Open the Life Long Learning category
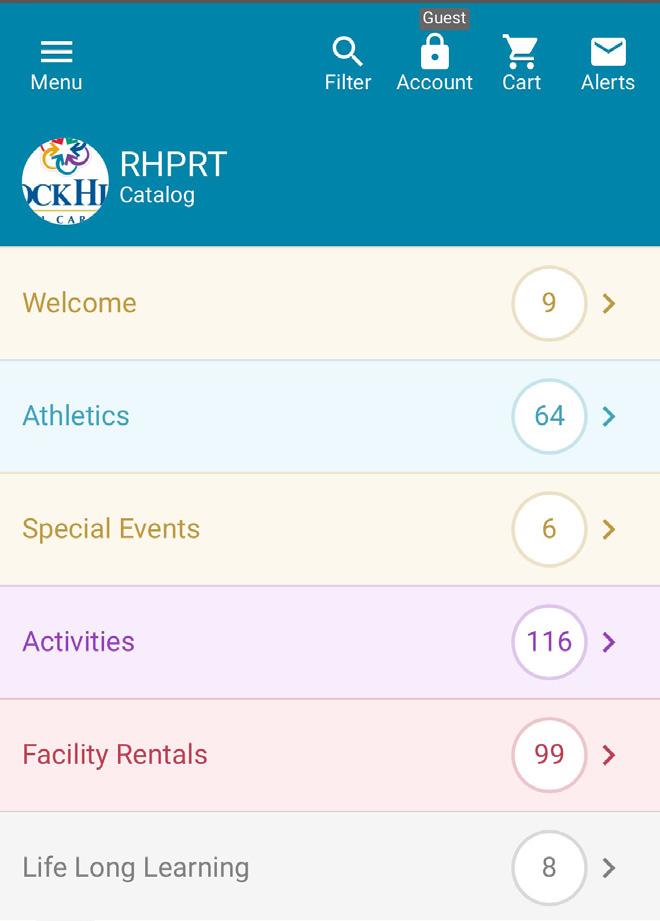660x921 pixels. click(x=329, y=867)
